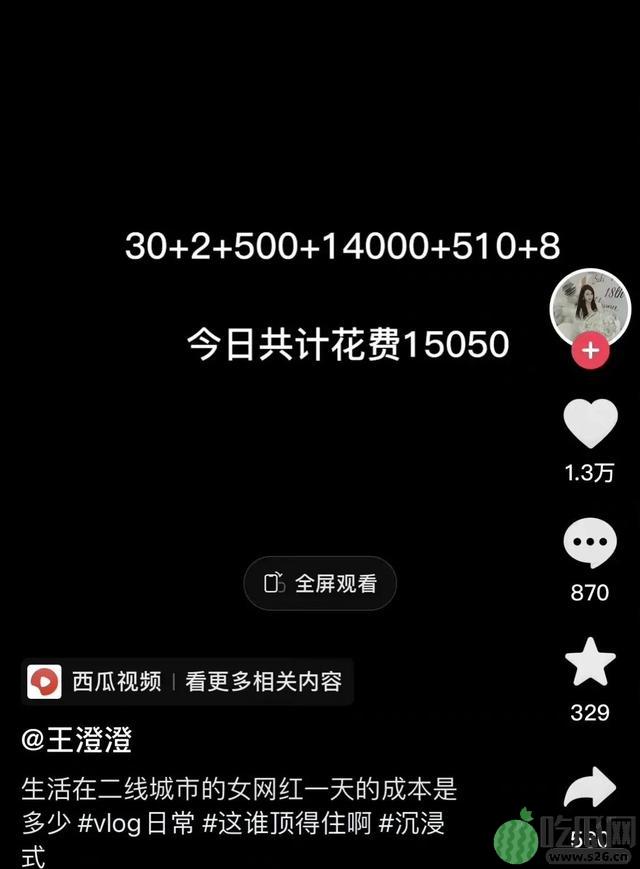Open the comments section

pos(590,545)
